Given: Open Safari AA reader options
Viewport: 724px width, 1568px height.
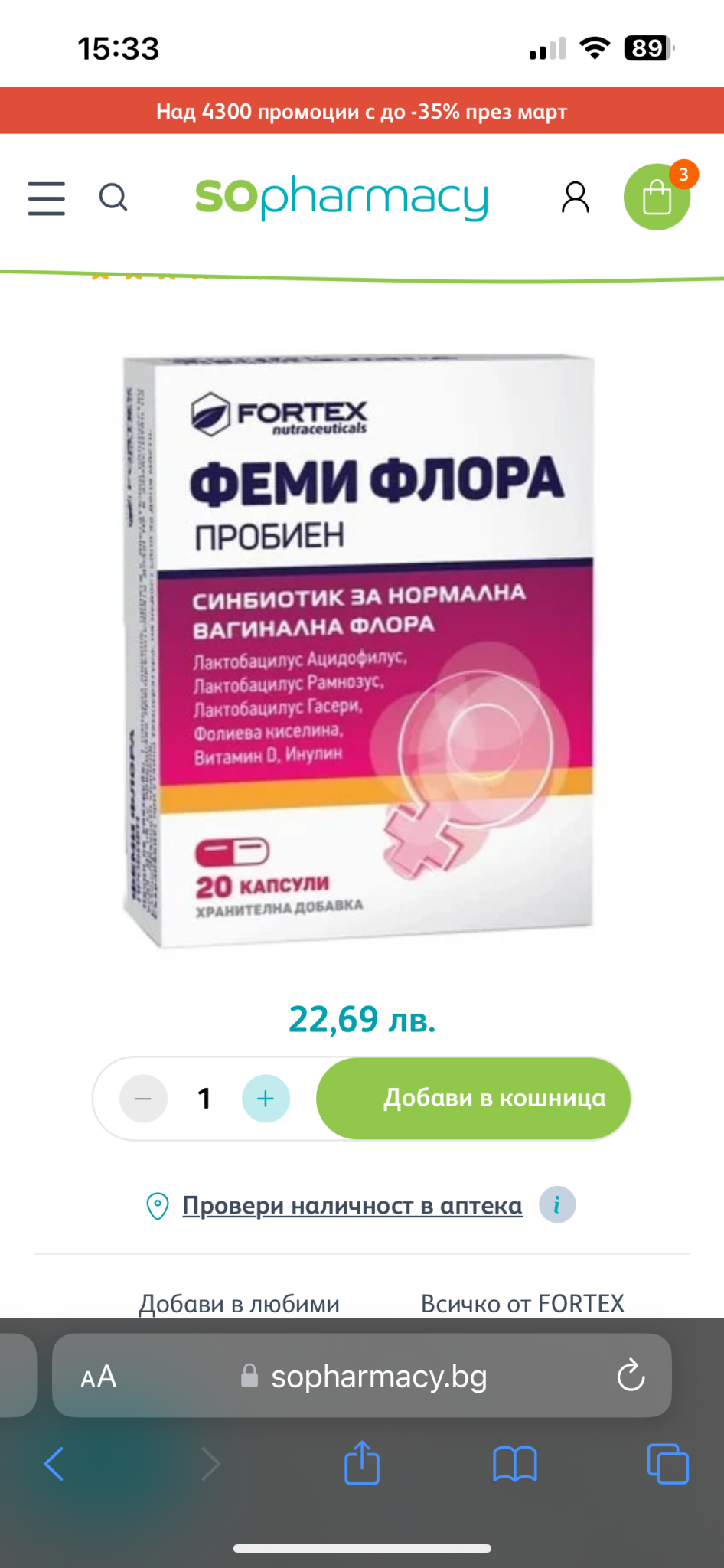Looking at the screenshot, I should coord(99,1377).
